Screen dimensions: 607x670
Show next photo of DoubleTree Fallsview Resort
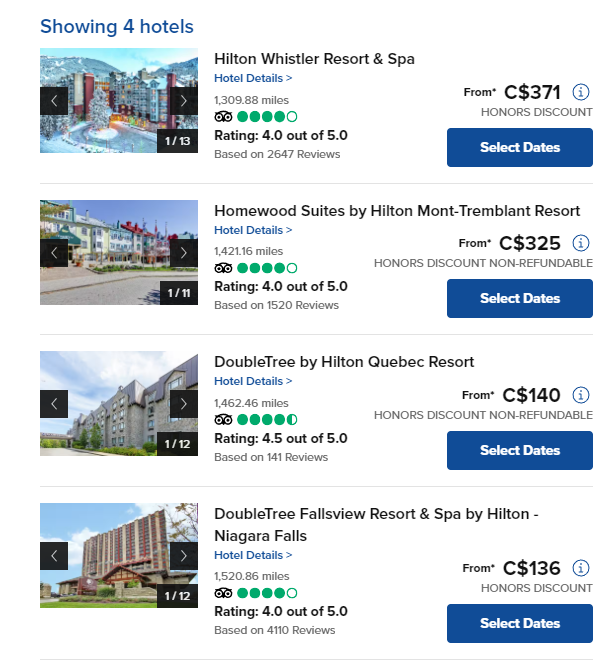[183, 555]
